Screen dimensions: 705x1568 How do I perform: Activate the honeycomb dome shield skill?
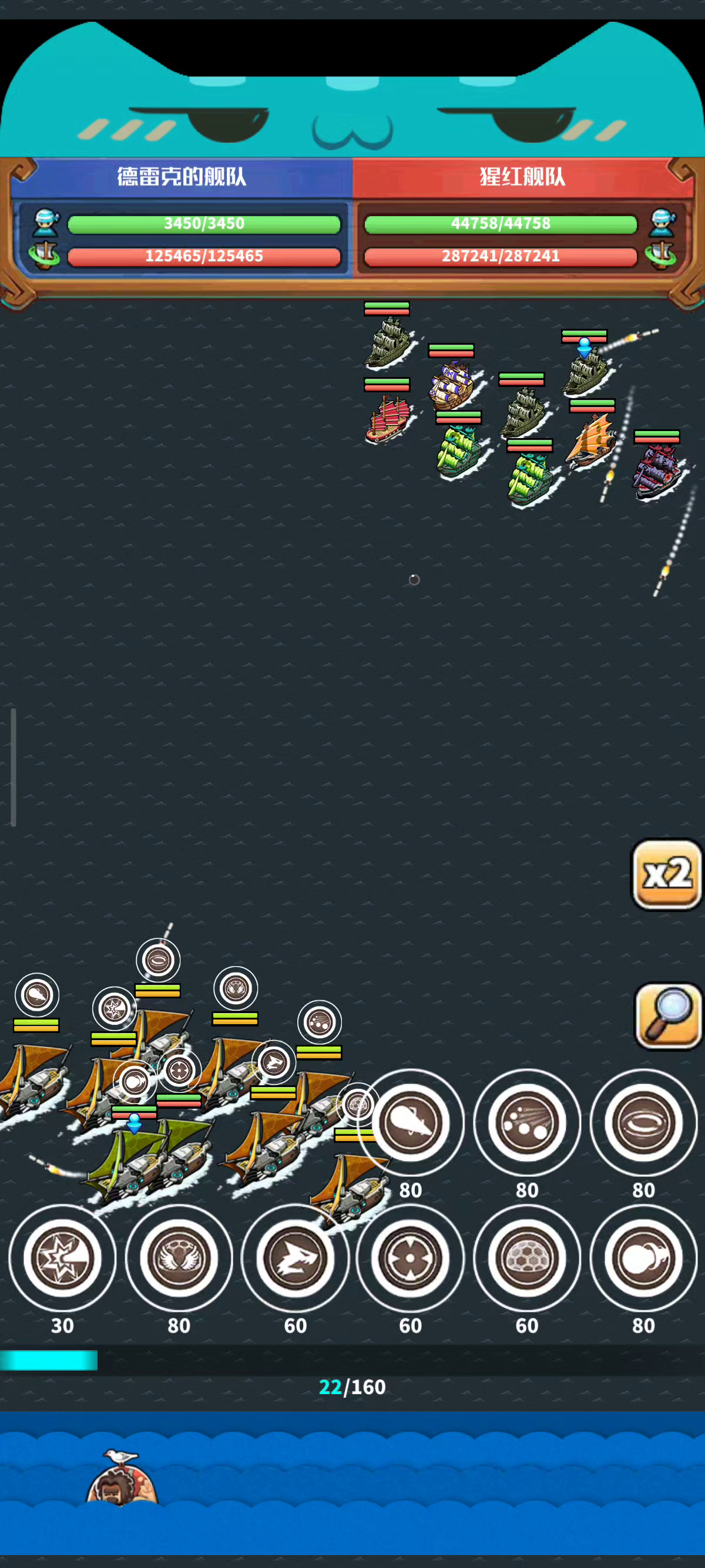pyautogui.click(x=527, y=1257)
